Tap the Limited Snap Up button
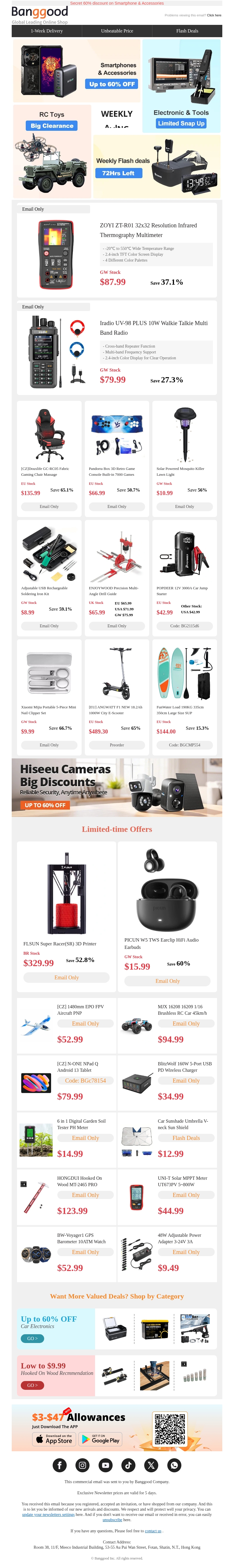This screenshot has width=234, height=1568. coord(181,123)
